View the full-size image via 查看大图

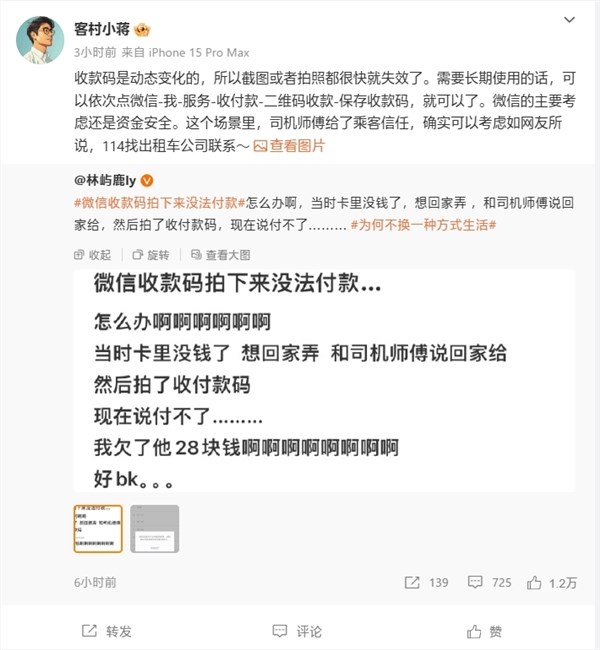click(x=222, y=254)
